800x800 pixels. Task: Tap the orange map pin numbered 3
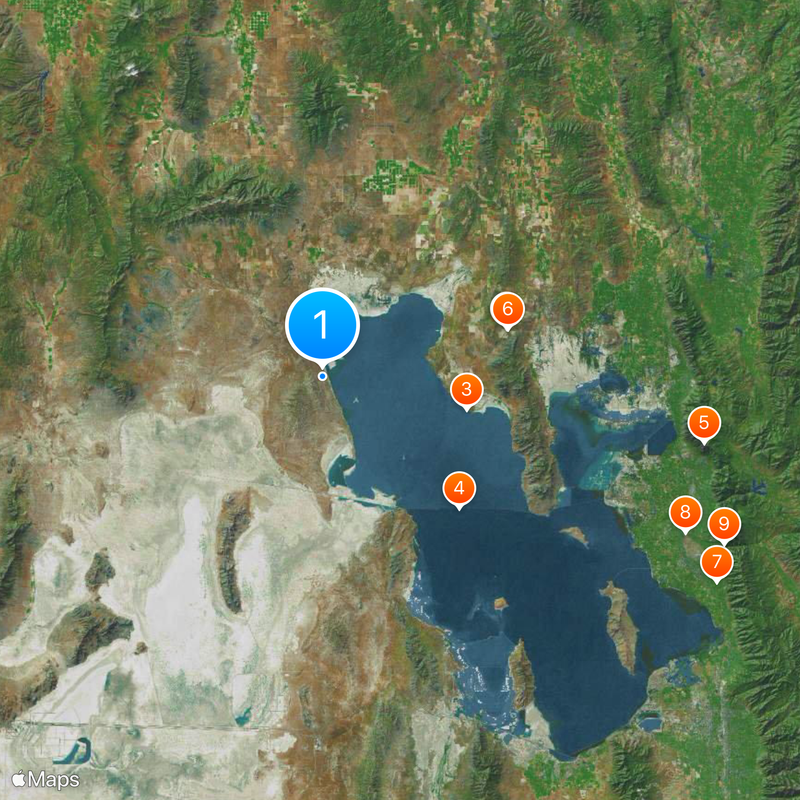[466, 389]
